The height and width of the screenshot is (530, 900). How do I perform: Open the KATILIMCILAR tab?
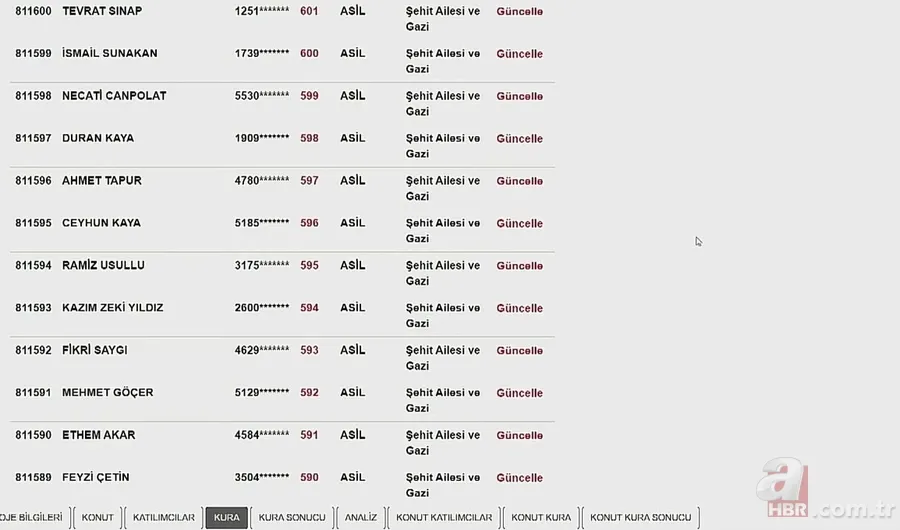point(164,518)
